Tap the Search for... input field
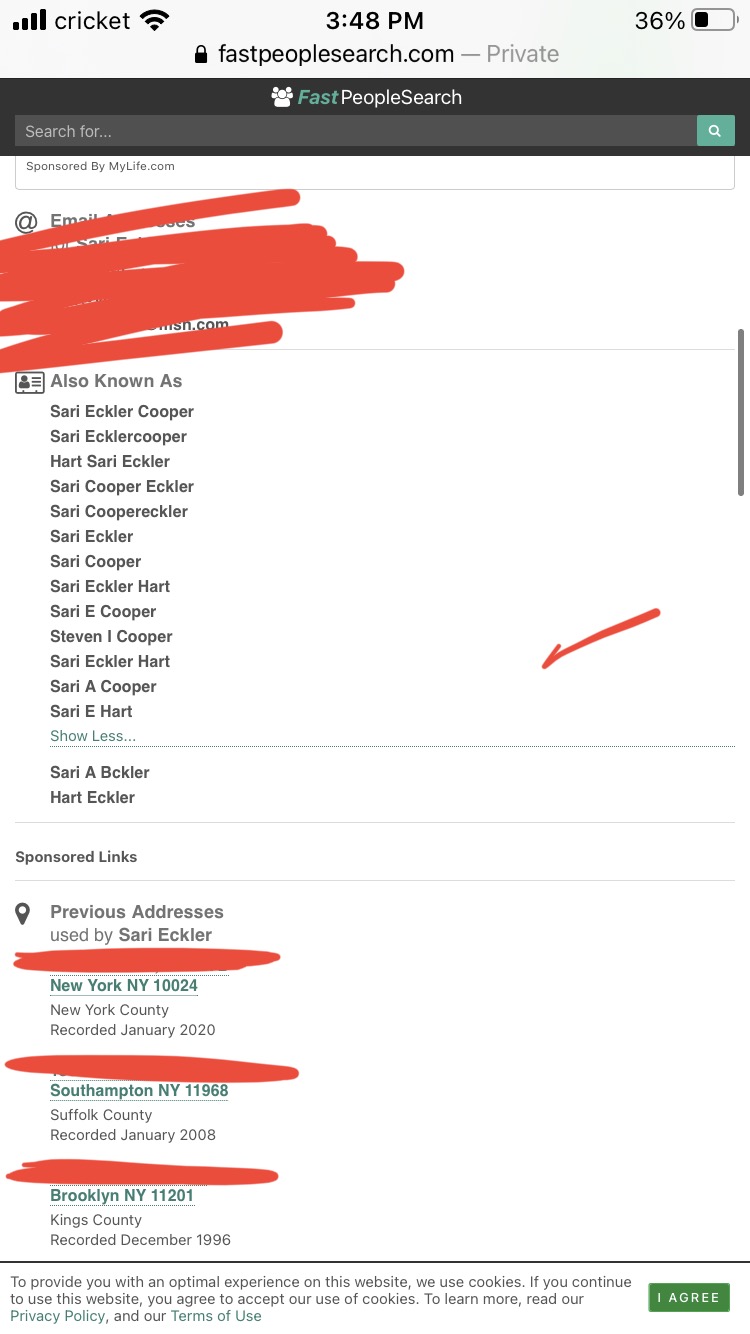Screen dimensions: 750x1334 tap(355, 131)
